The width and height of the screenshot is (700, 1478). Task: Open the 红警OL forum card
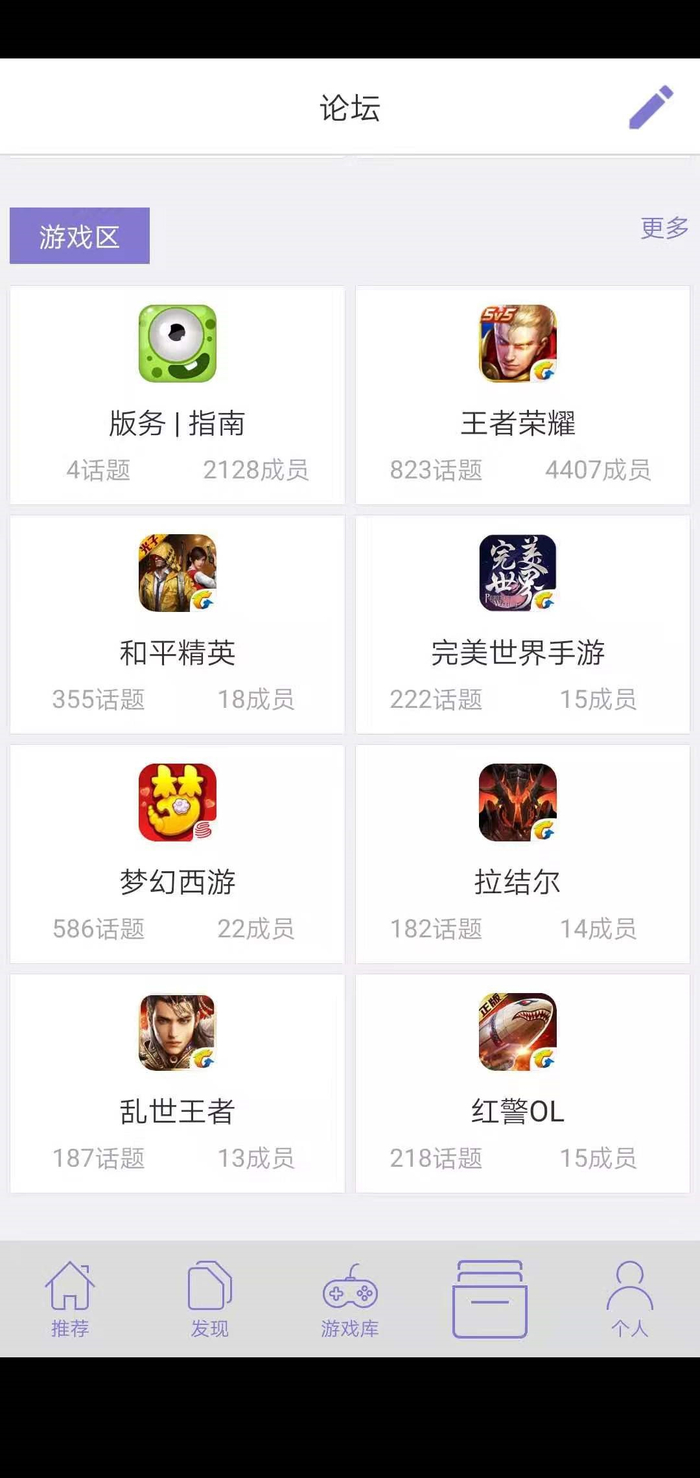522,1083
